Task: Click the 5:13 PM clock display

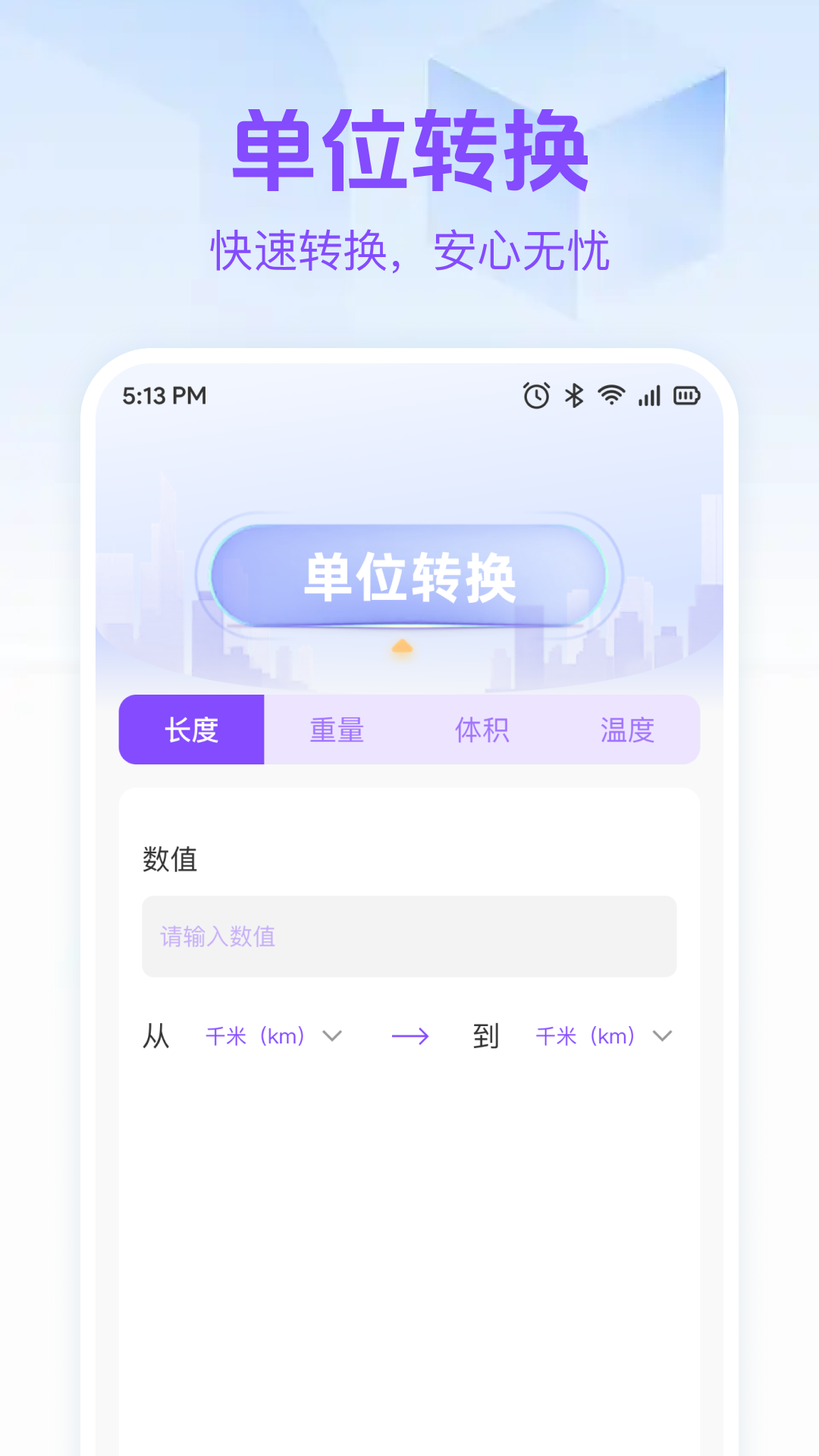Action: coord(164,395)
